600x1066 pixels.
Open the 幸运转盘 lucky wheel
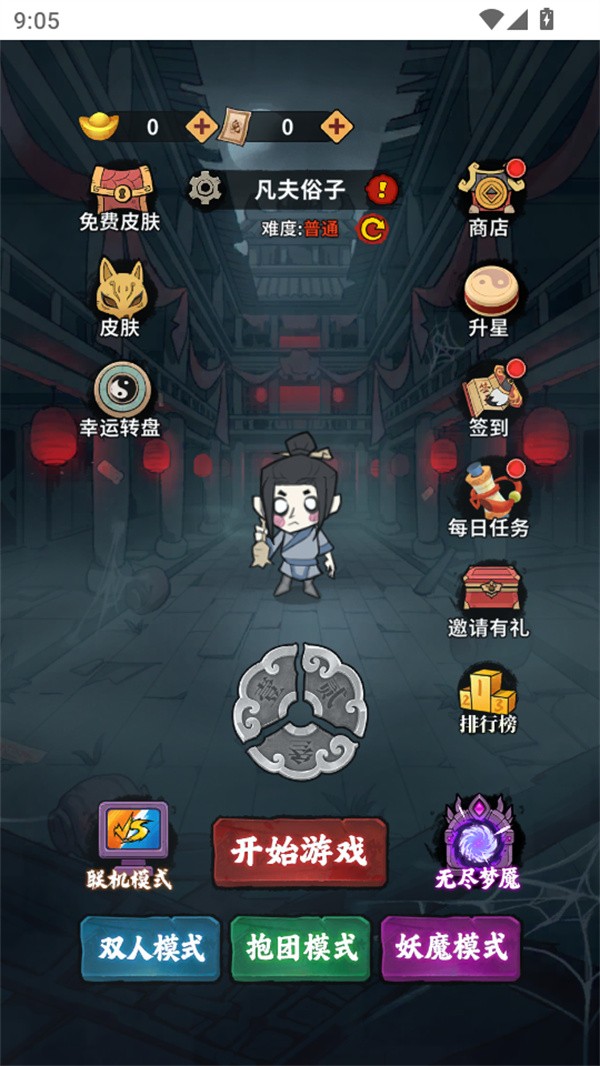click(x=121, y=398)
